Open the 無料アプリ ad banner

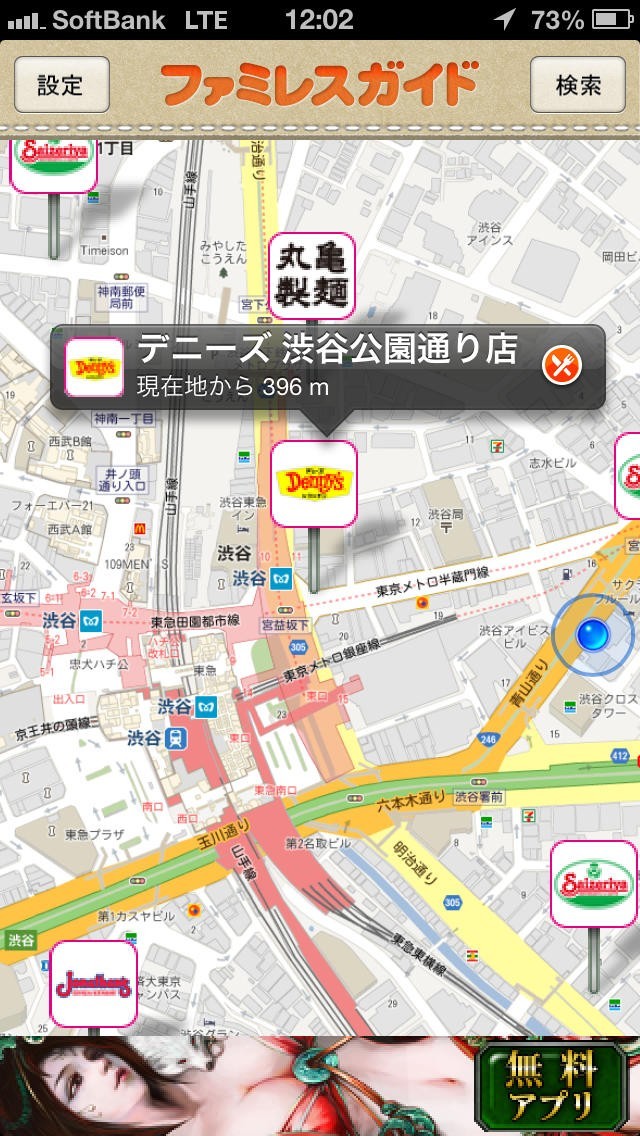pyautogui.click(x=320, y=1085)
